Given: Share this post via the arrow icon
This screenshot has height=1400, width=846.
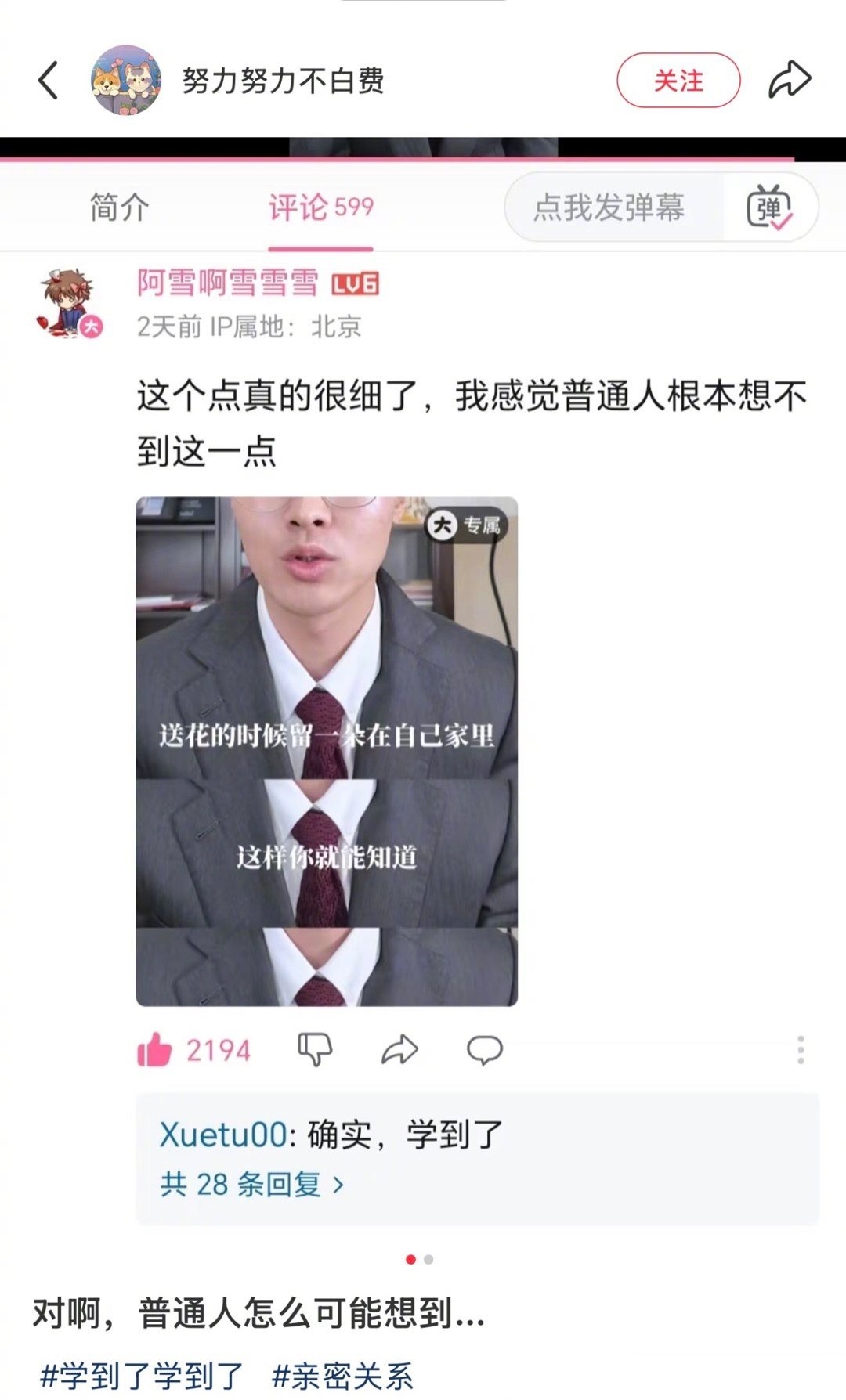Looking at the screenshot, I should point(789,80).
